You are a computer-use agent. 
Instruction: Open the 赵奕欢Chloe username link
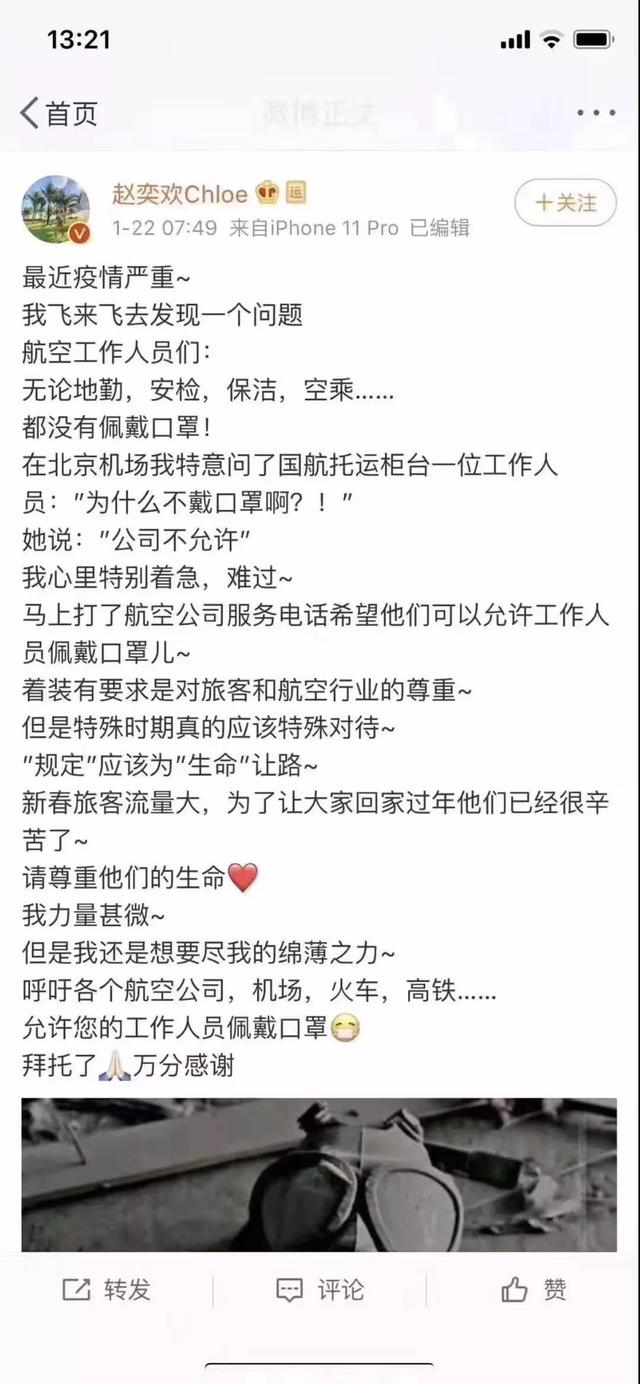(x=180, y=192)
